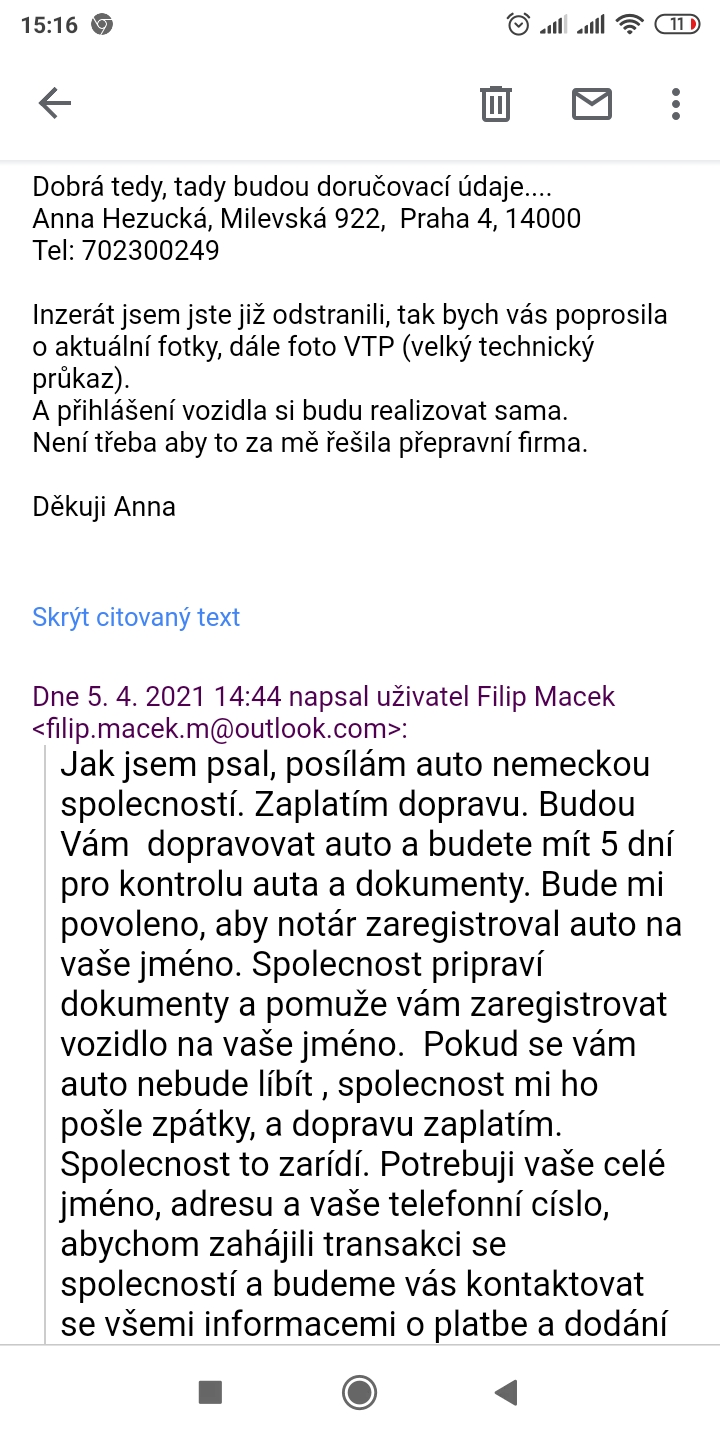Screen dimensions: 720x1440
Task: Tap the system home button
Action: pyautogui.click(x=359, y=1391)
